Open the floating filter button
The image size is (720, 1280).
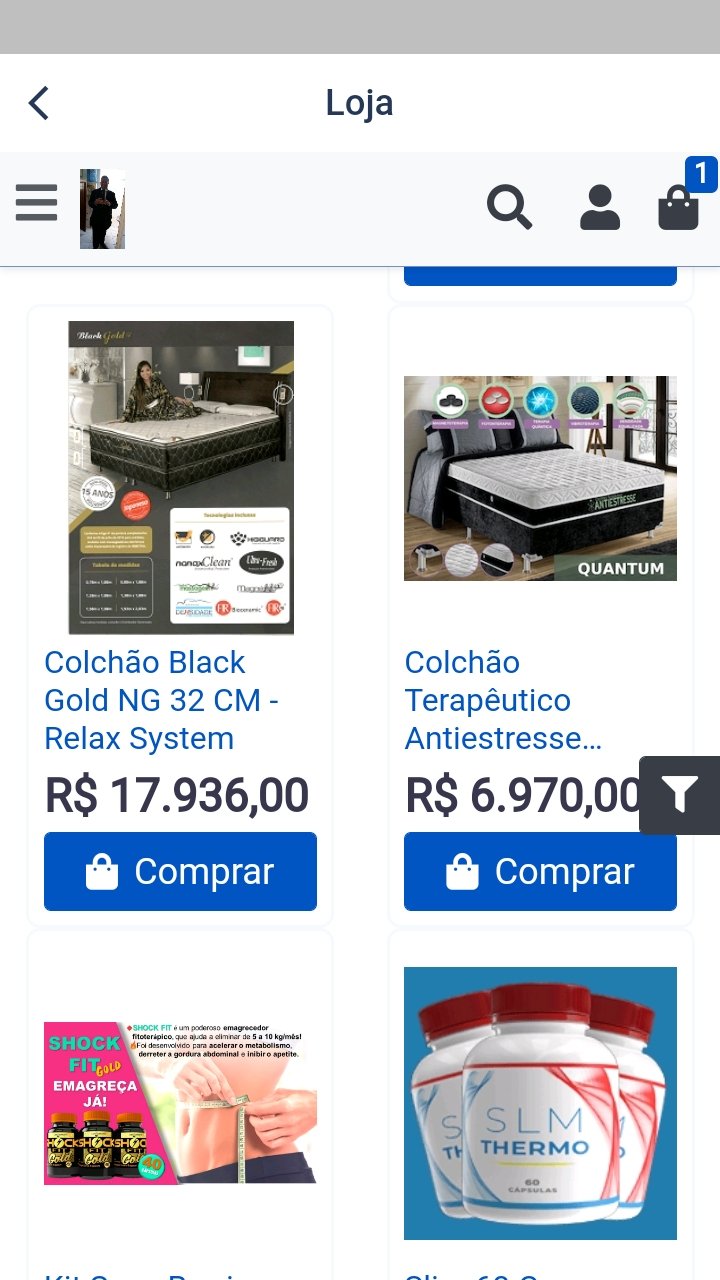679,795
